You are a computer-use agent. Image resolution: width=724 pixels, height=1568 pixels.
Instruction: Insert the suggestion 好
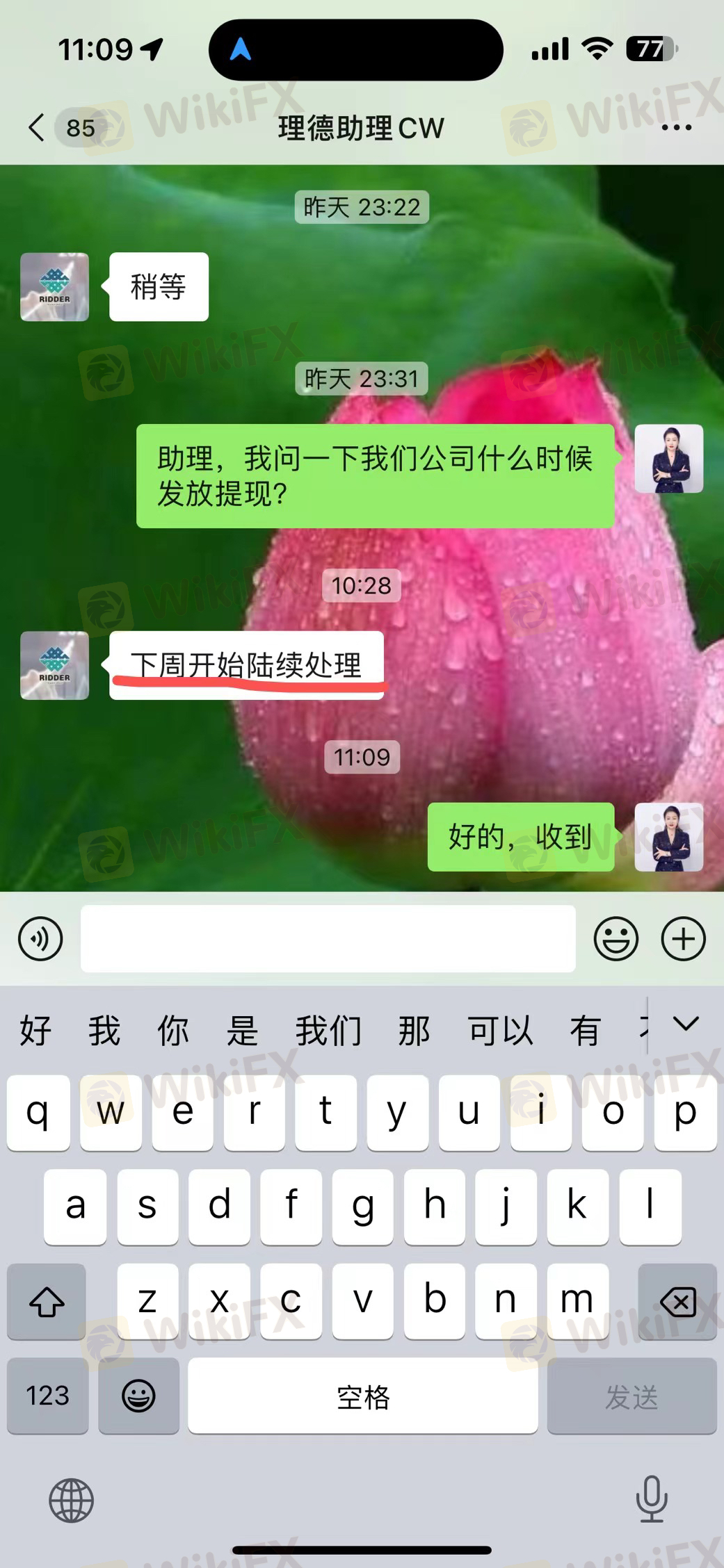35,1030
